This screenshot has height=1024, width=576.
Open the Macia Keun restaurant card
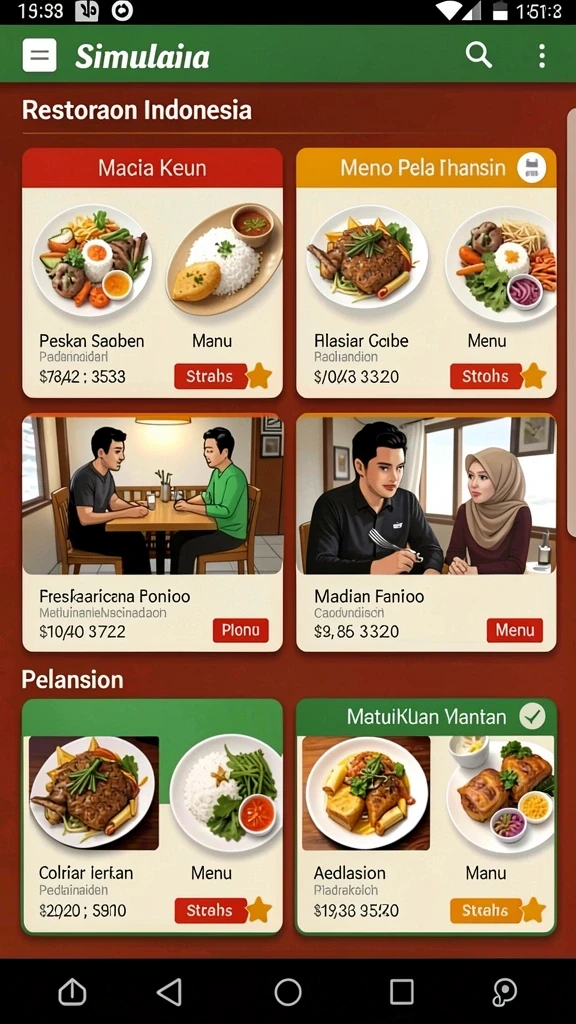tap(152, 273)
